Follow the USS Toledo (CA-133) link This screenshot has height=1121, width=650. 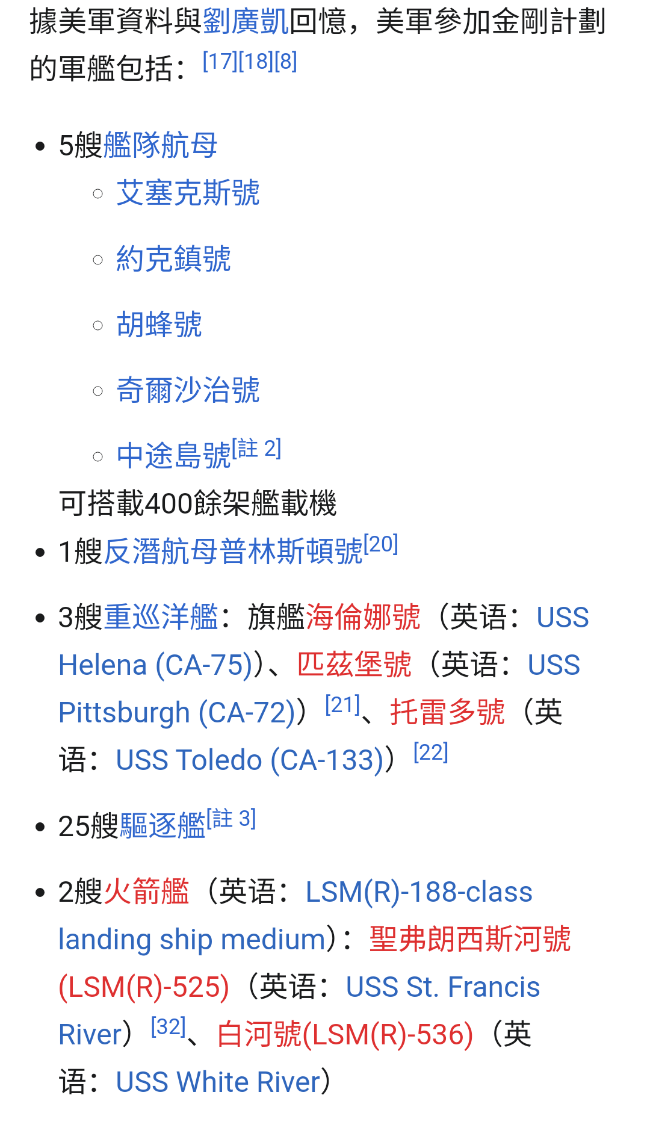point(250,760)
